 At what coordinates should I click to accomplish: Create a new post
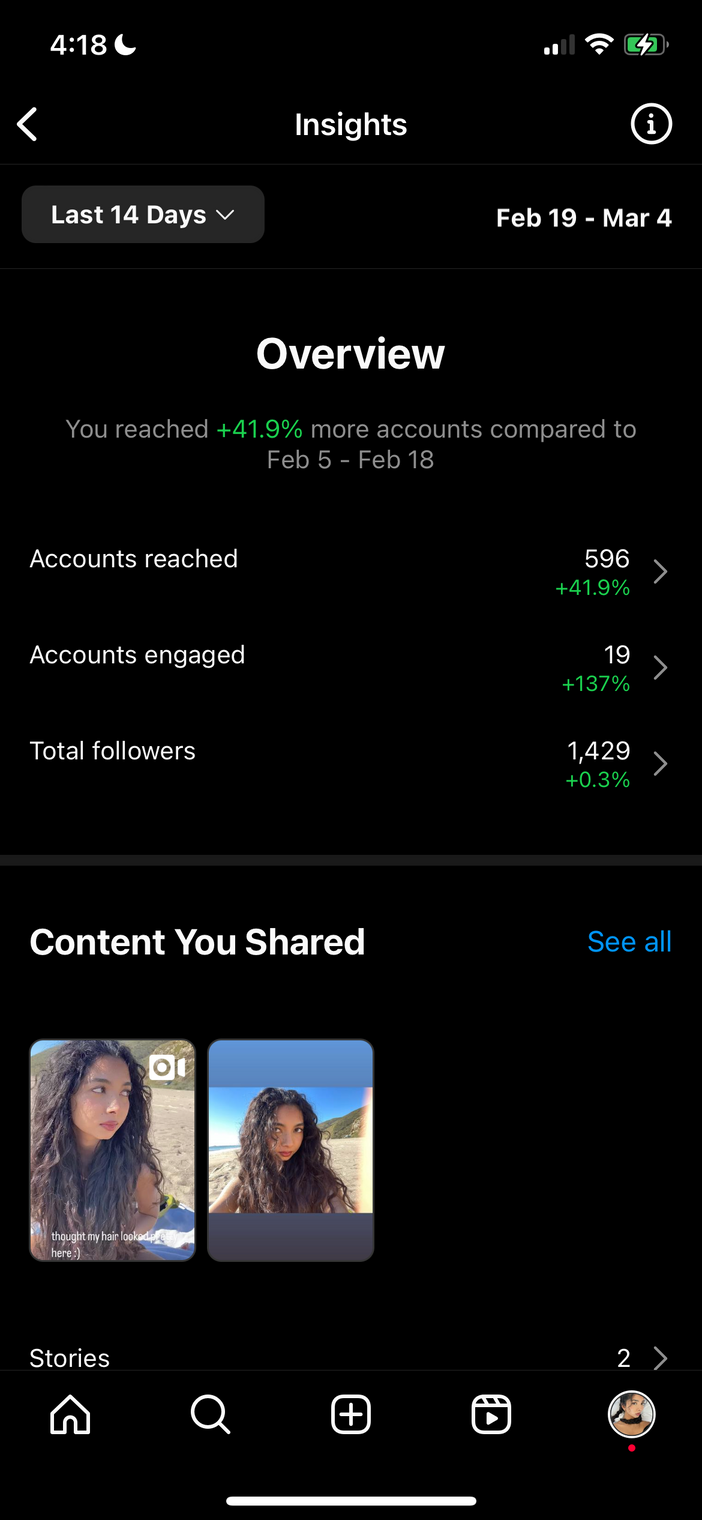pos(351,1415)
